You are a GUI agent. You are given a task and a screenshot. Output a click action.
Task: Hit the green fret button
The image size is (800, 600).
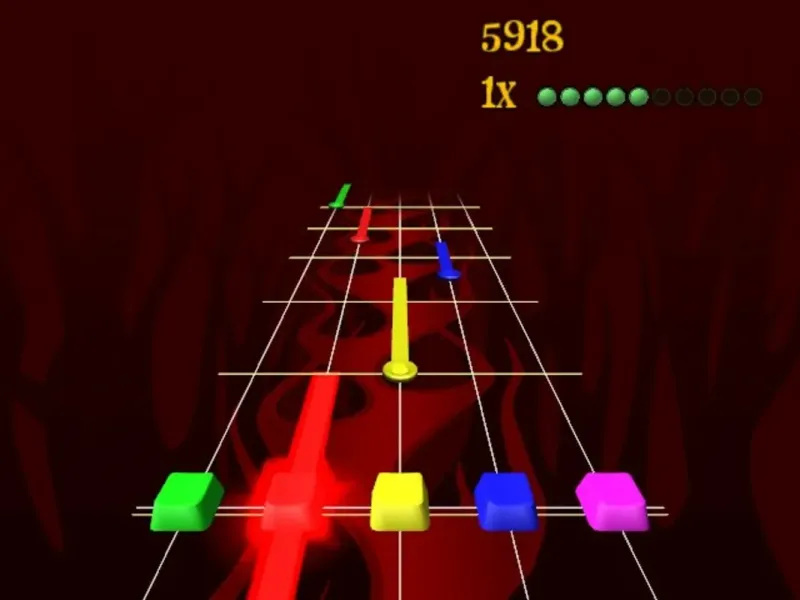point(187,501)
